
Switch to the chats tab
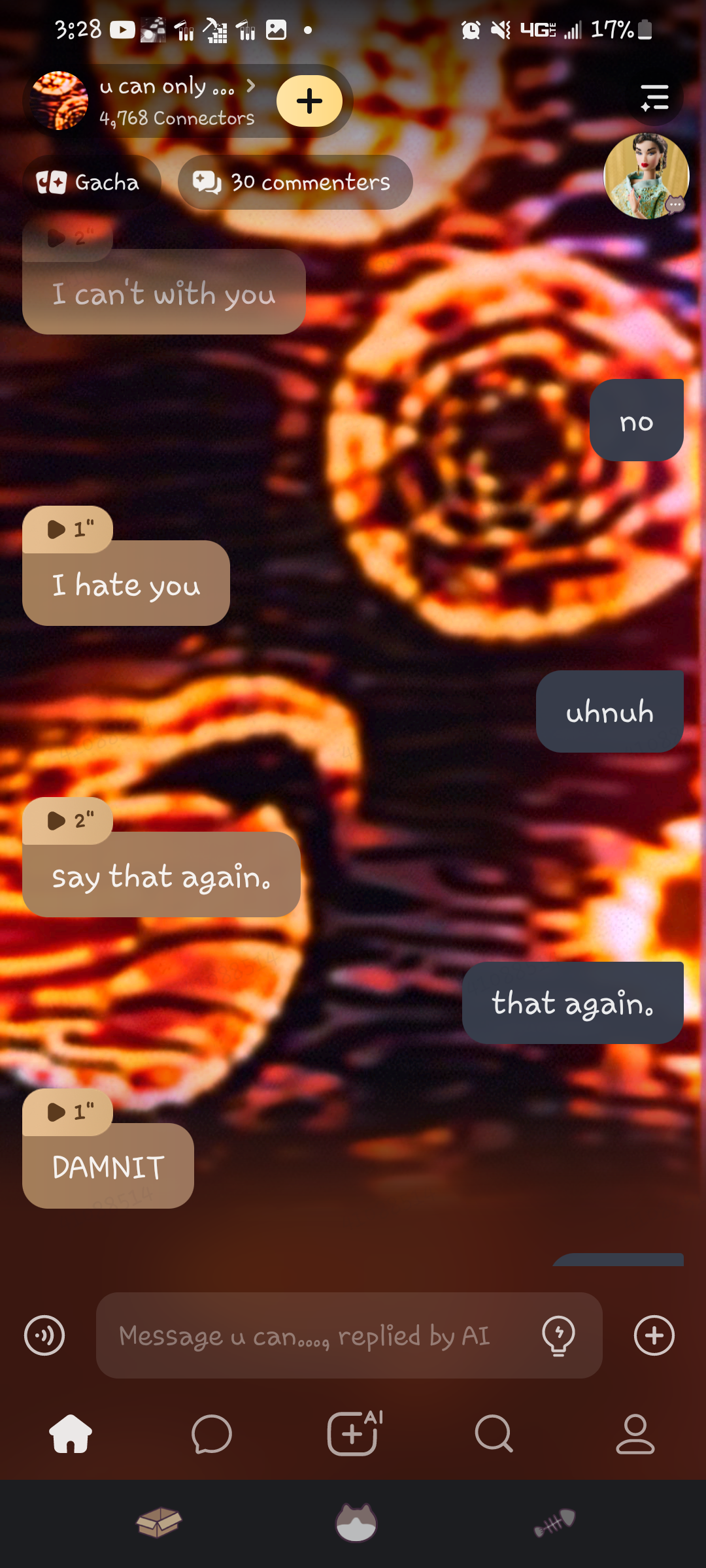(212, 1434)
